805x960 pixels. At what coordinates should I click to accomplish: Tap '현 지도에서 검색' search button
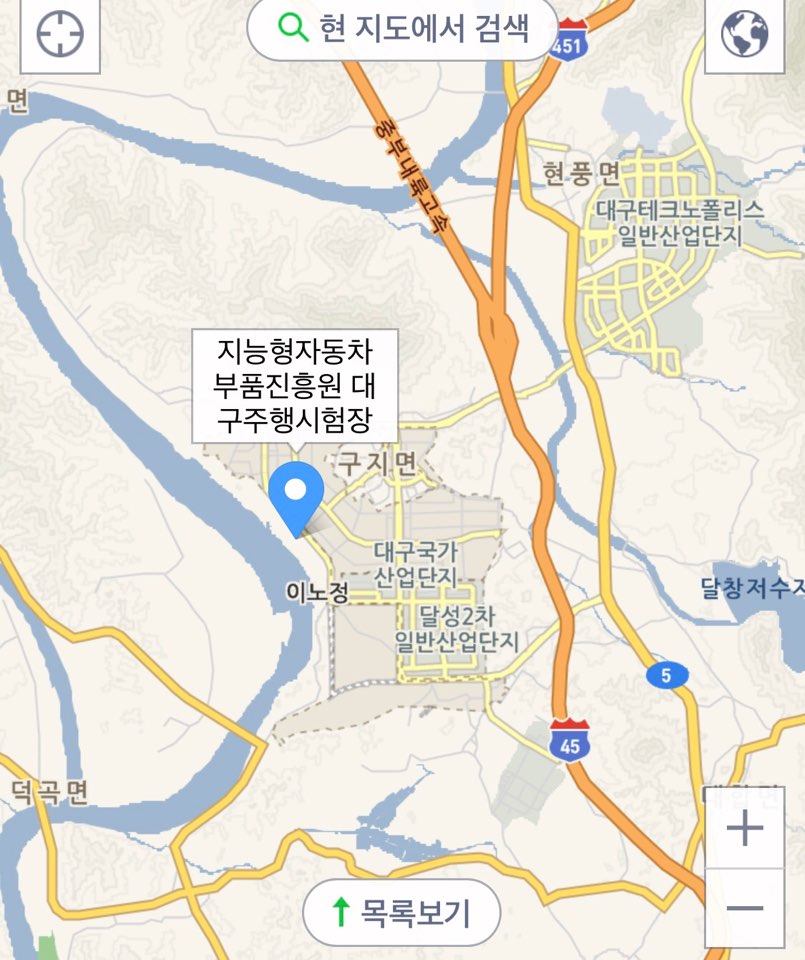403,28
